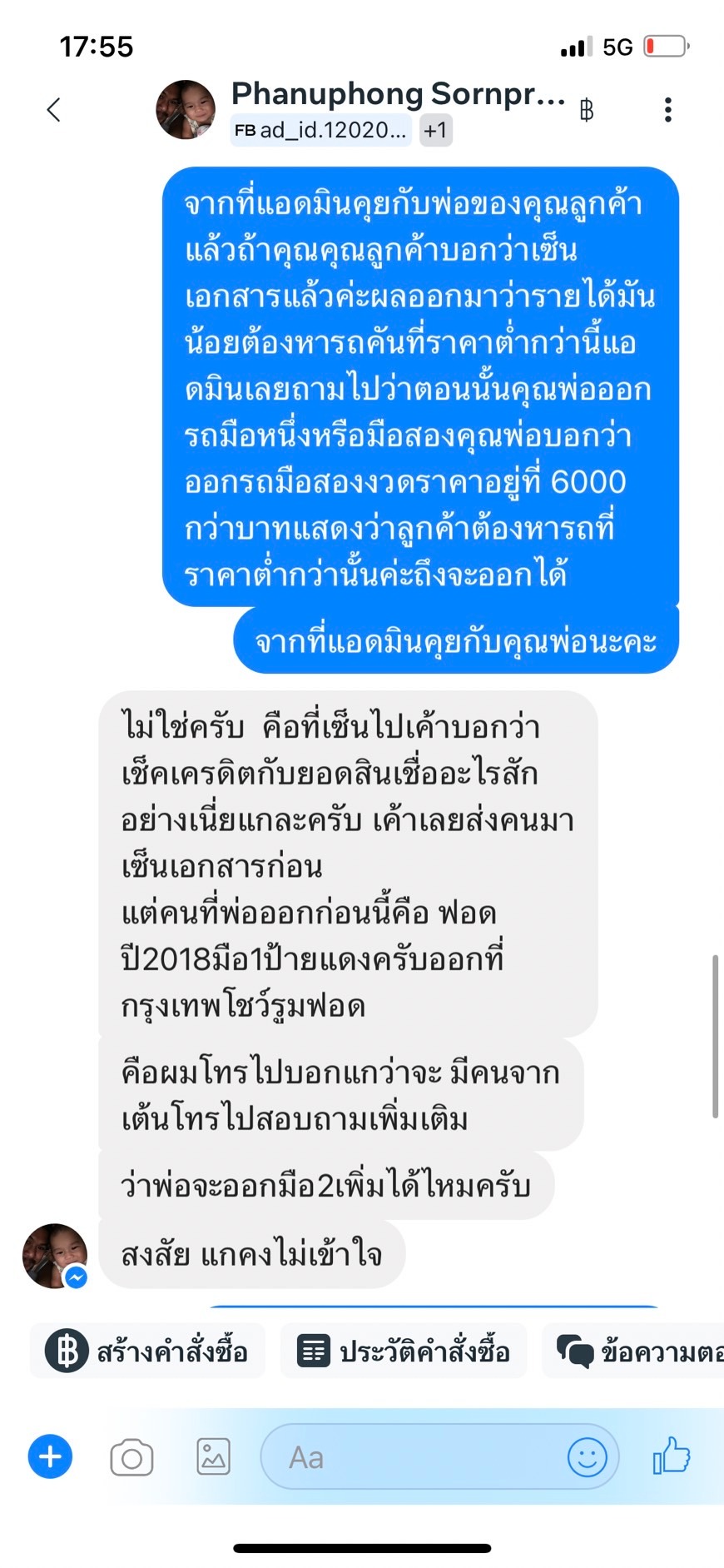The height and width of the screenshot is (1568, 724).
Task: Open Phanuphong's profile picture in the header
Action: pyautogui.click(x=186, y=110)
